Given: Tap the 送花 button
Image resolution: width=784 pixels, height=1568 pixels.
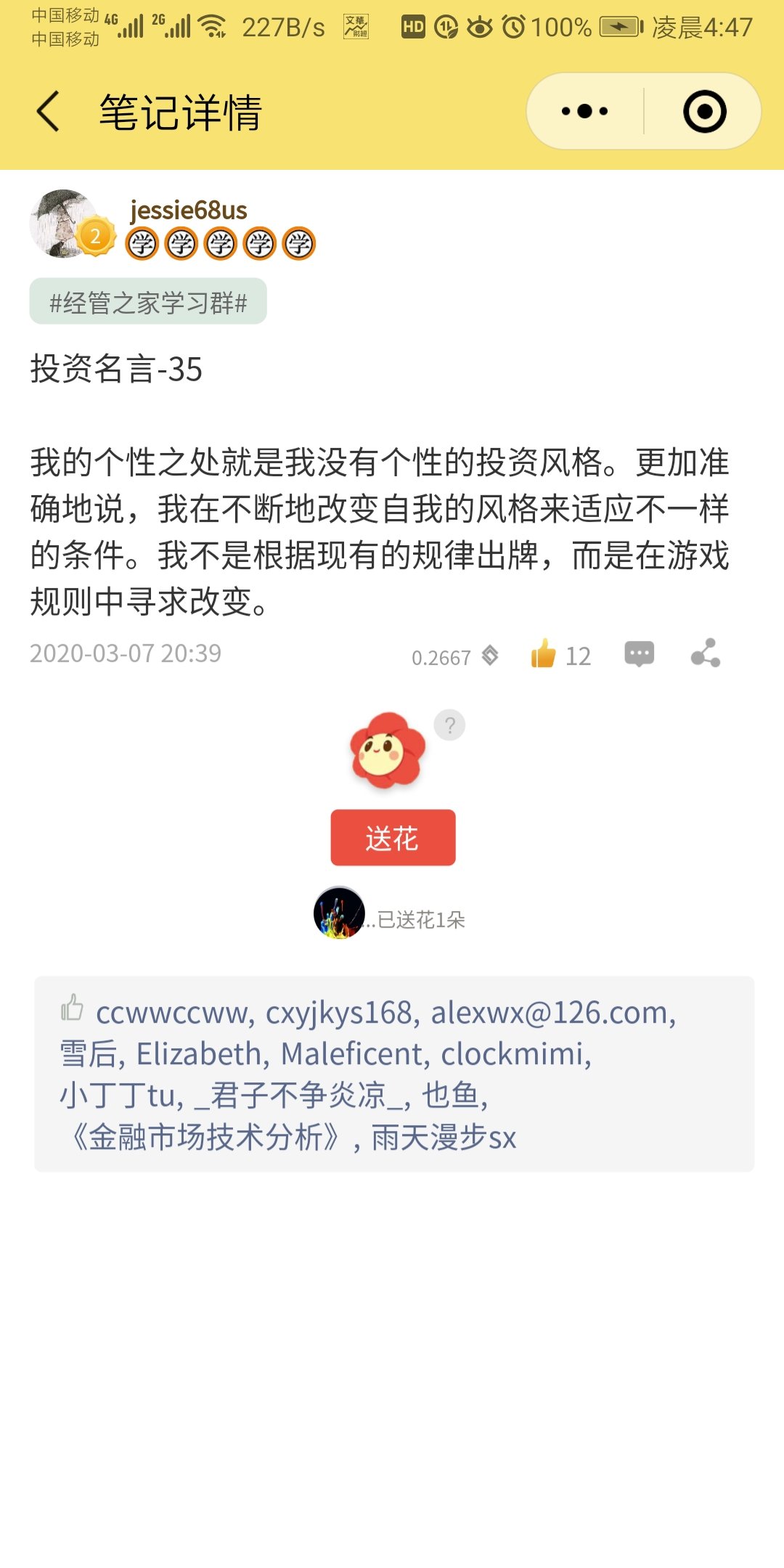Looking at the screenshot, I should coord(393,838).
